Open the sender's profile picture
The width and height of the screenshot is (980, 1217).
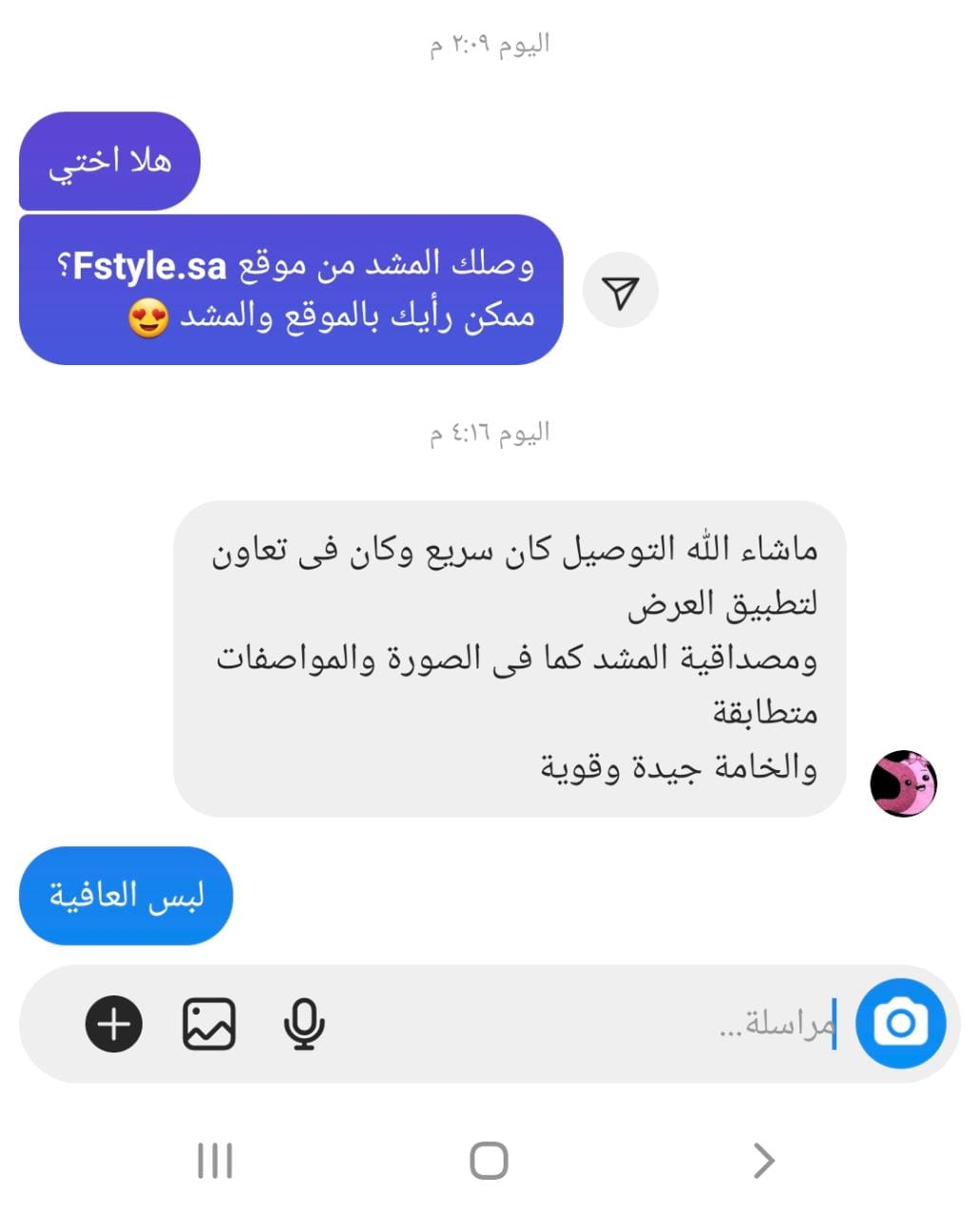click(903, 783)
